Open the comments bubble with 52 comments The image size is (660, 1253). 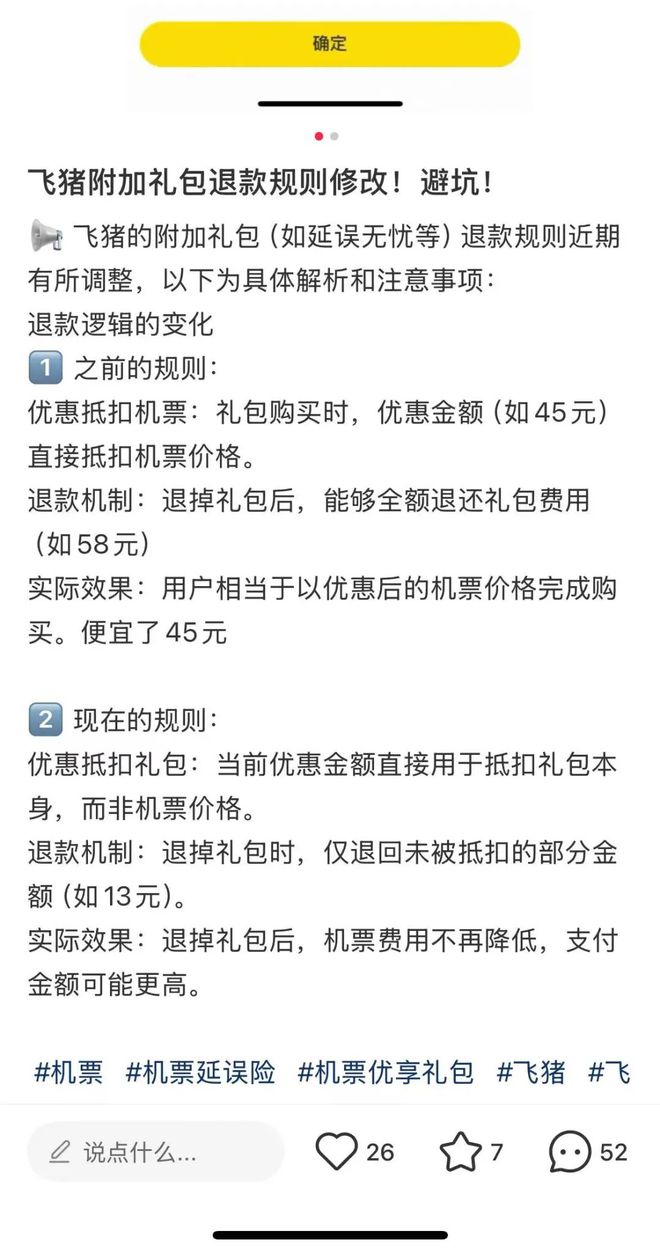[x=571, y=1152]
